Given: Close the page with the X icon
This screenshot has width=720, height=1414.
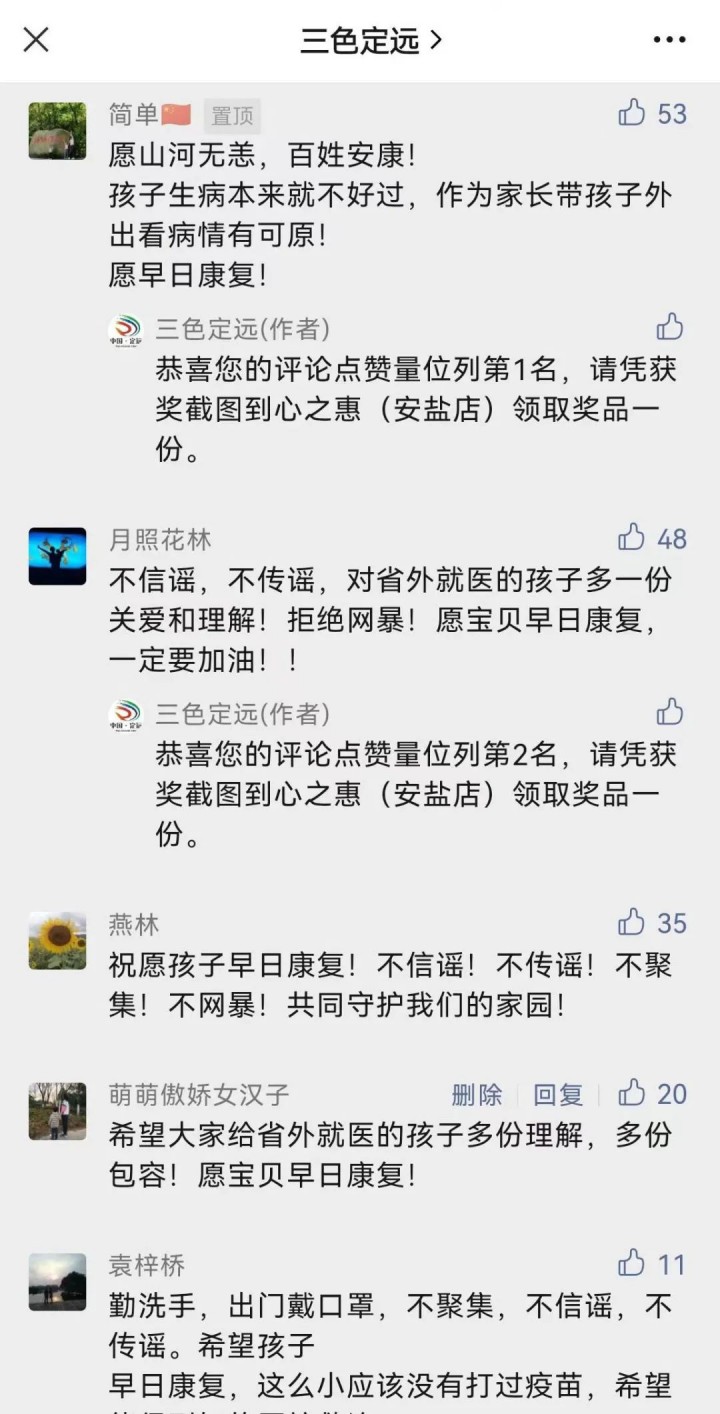Looking at the screenshot, I should coord(36,40).
